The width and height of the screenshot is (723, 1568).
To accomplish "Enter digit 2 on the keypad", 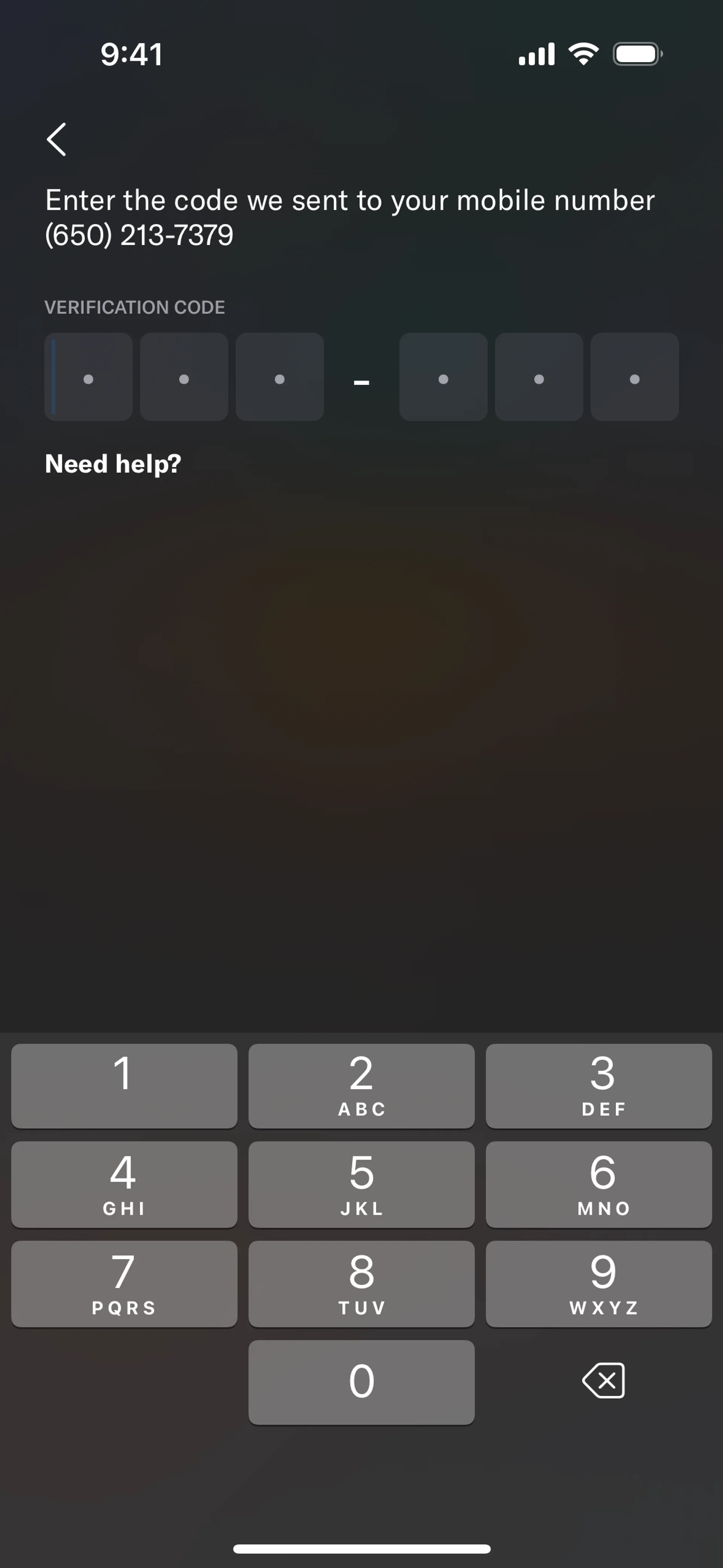I will [x=361, y=1086].
